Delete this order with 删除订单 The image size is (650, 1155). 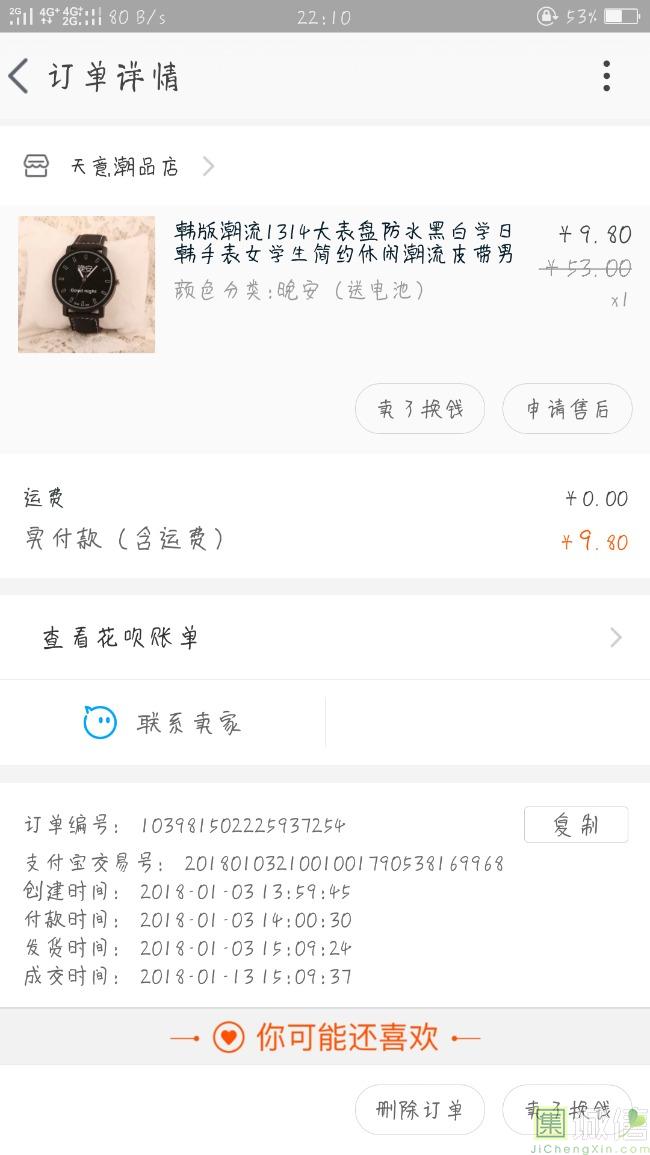coord(420,1110)
